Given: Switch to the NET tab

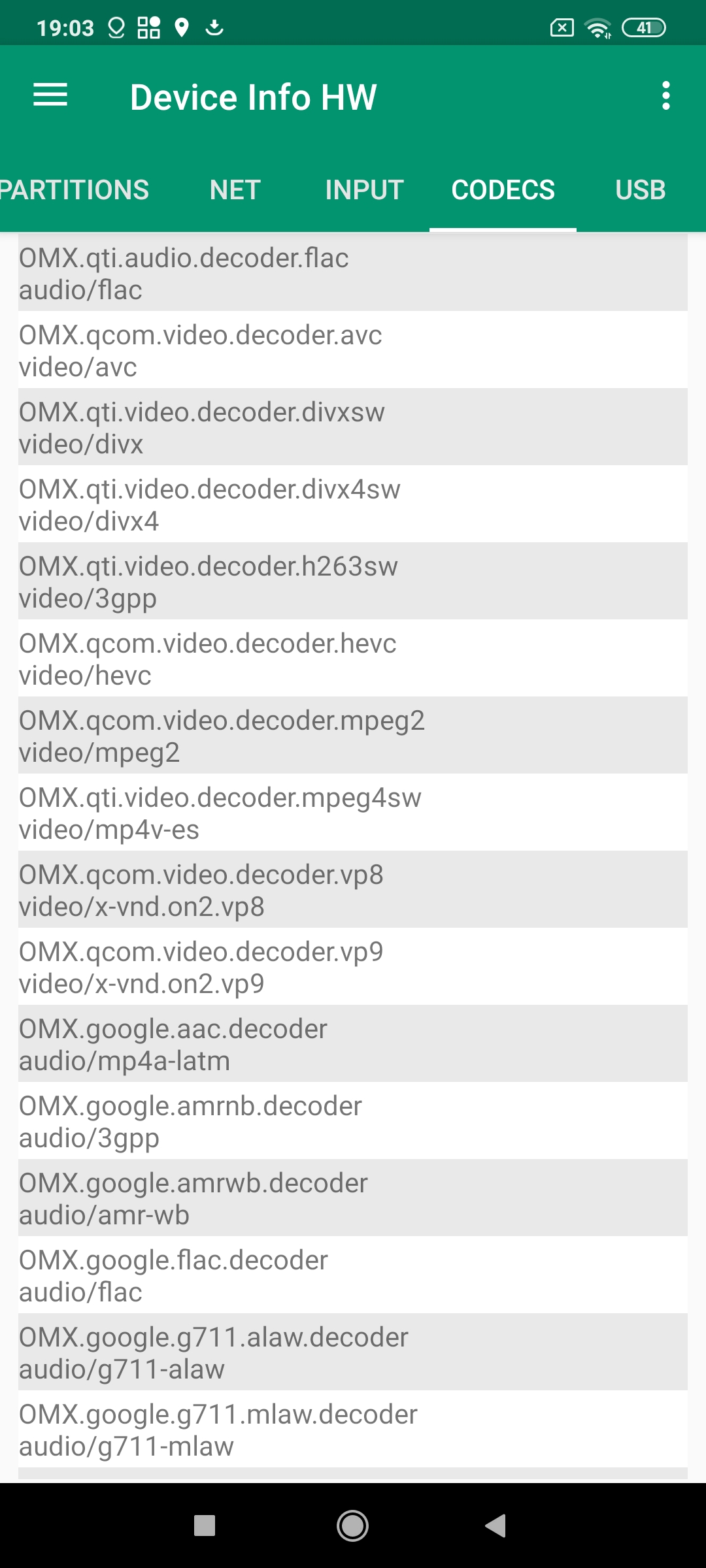Looking at the screenshot, I should 235,190.
